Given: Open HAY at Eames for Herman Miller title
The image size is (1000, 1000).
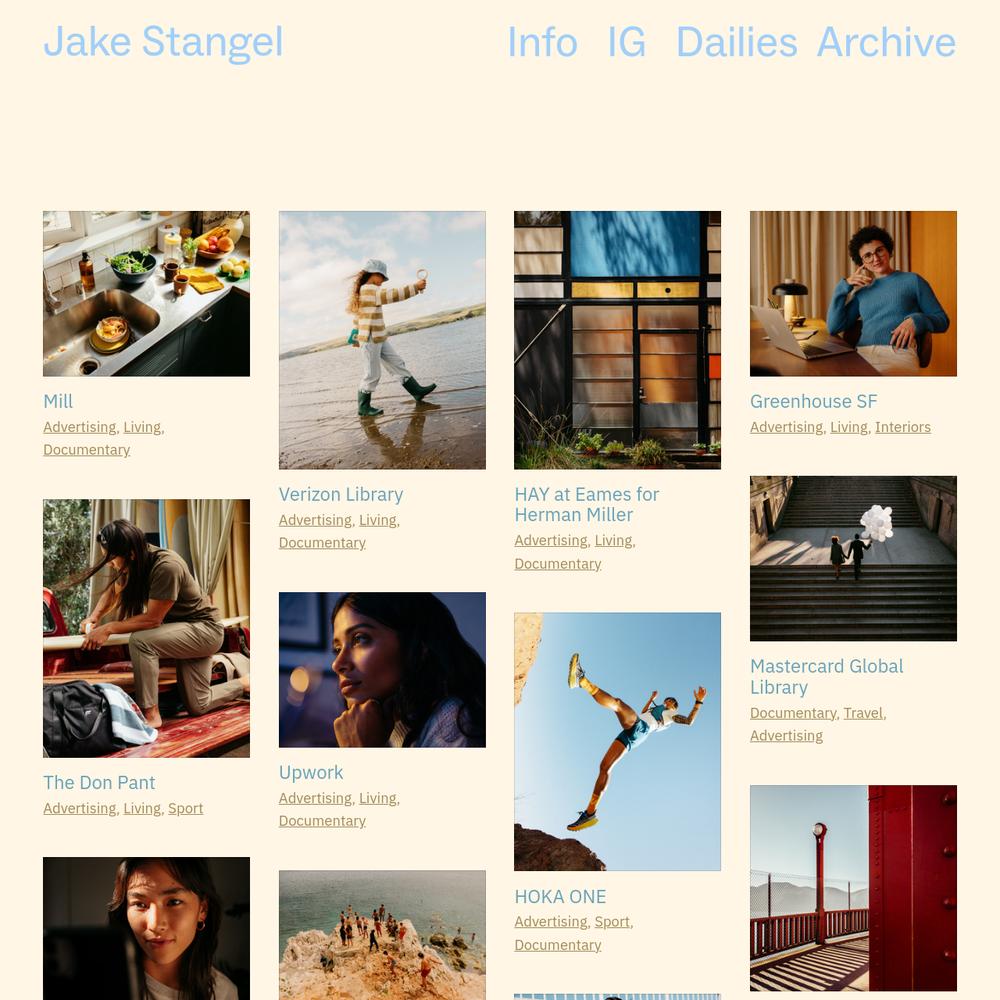Looking at the screenshot, I should 586,504.
